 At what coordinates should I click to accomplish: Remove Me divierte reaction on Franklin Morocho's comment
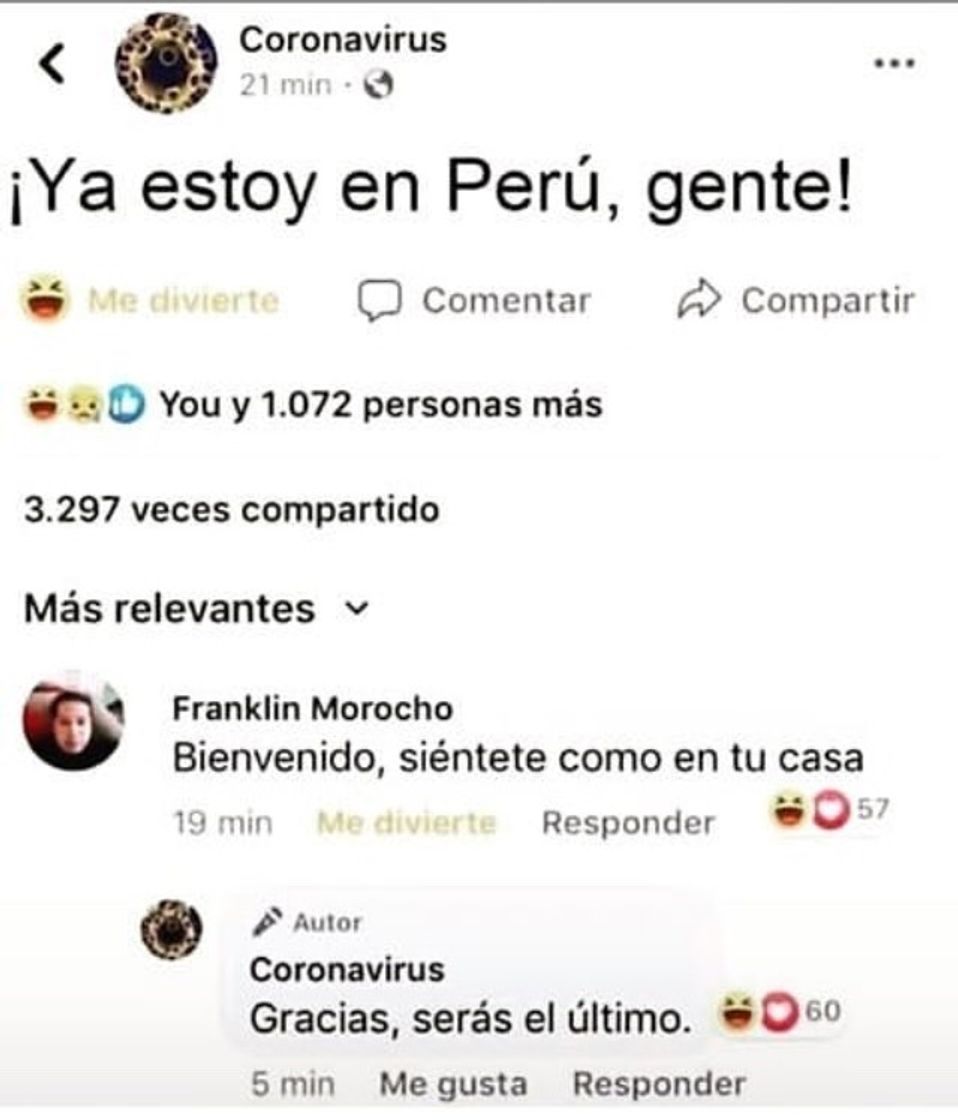(x=406, y=823)
